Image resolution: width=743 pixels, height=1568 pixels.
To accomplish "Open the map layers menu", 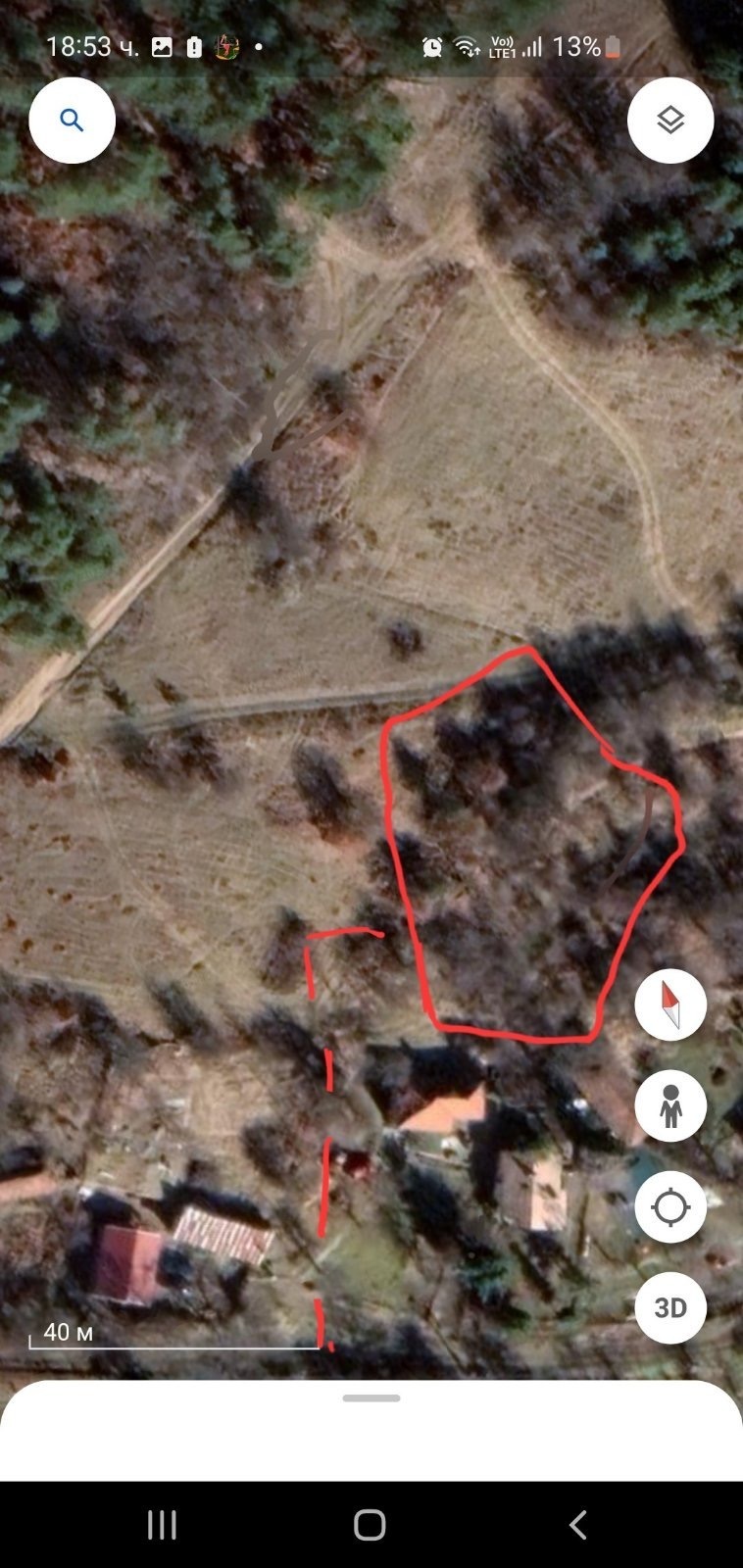I will click(670, 121).
